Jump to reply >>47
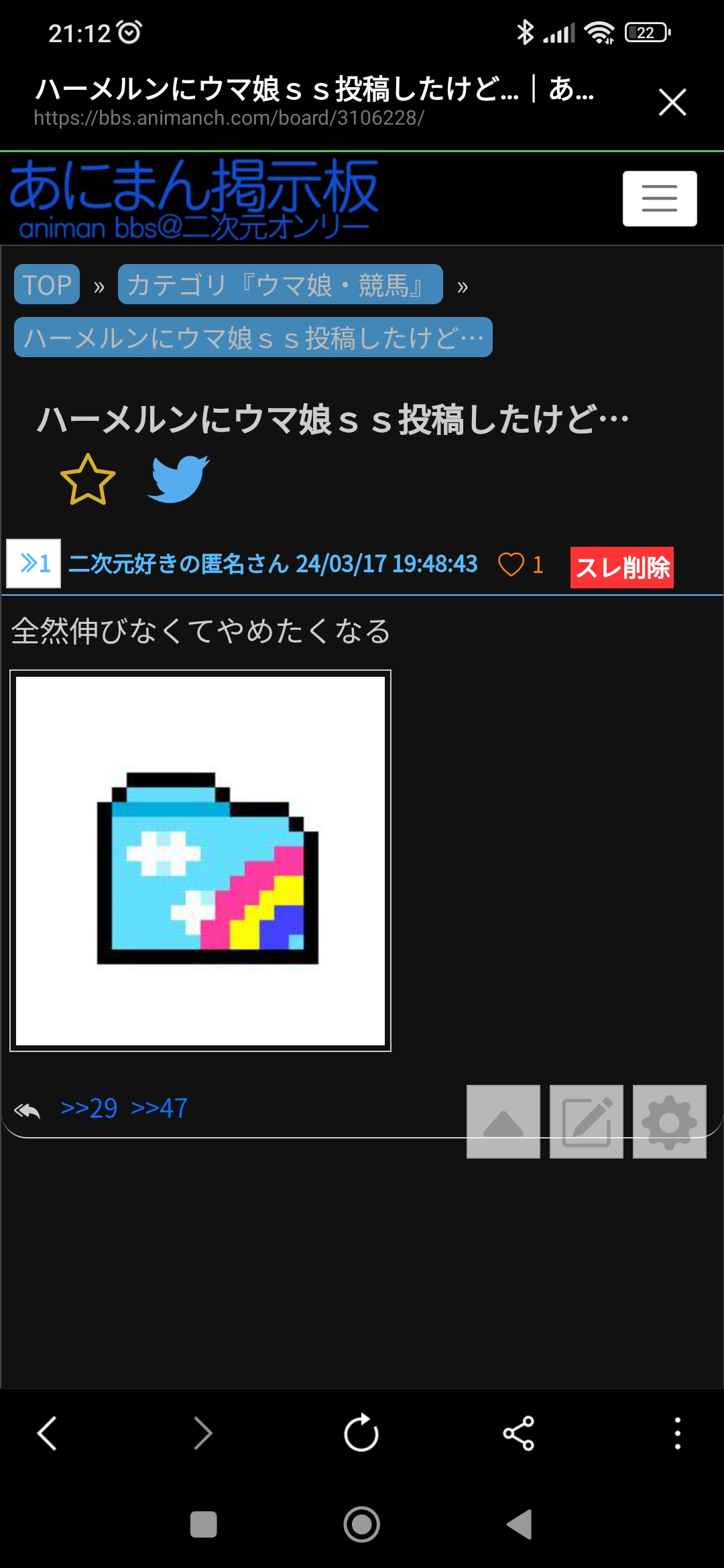The width and height of the screenshot is (724, 1568). click(160, 1108)
